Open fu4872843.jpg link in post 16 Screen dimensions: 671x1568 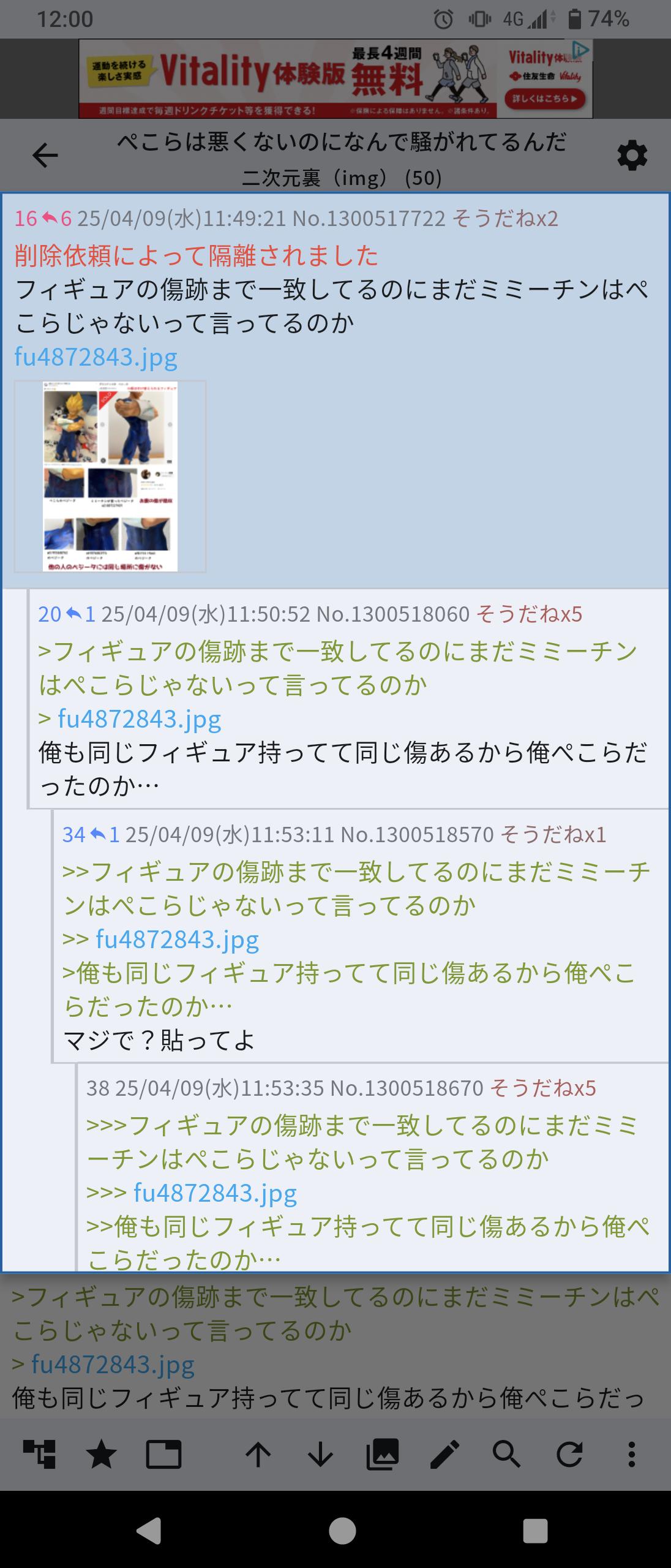tap(96, 356)
